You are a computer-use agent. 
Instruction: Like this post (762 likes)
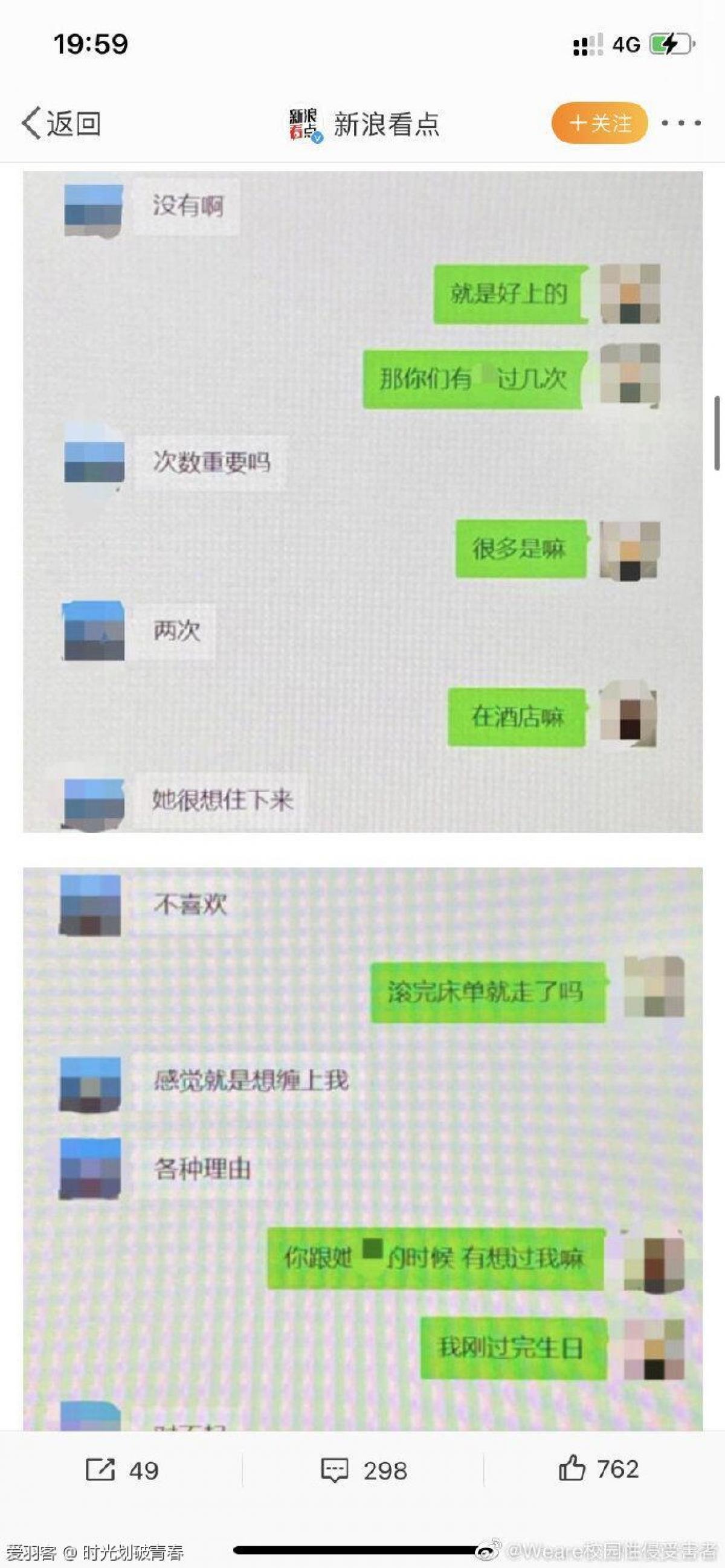click(598, 1469)
